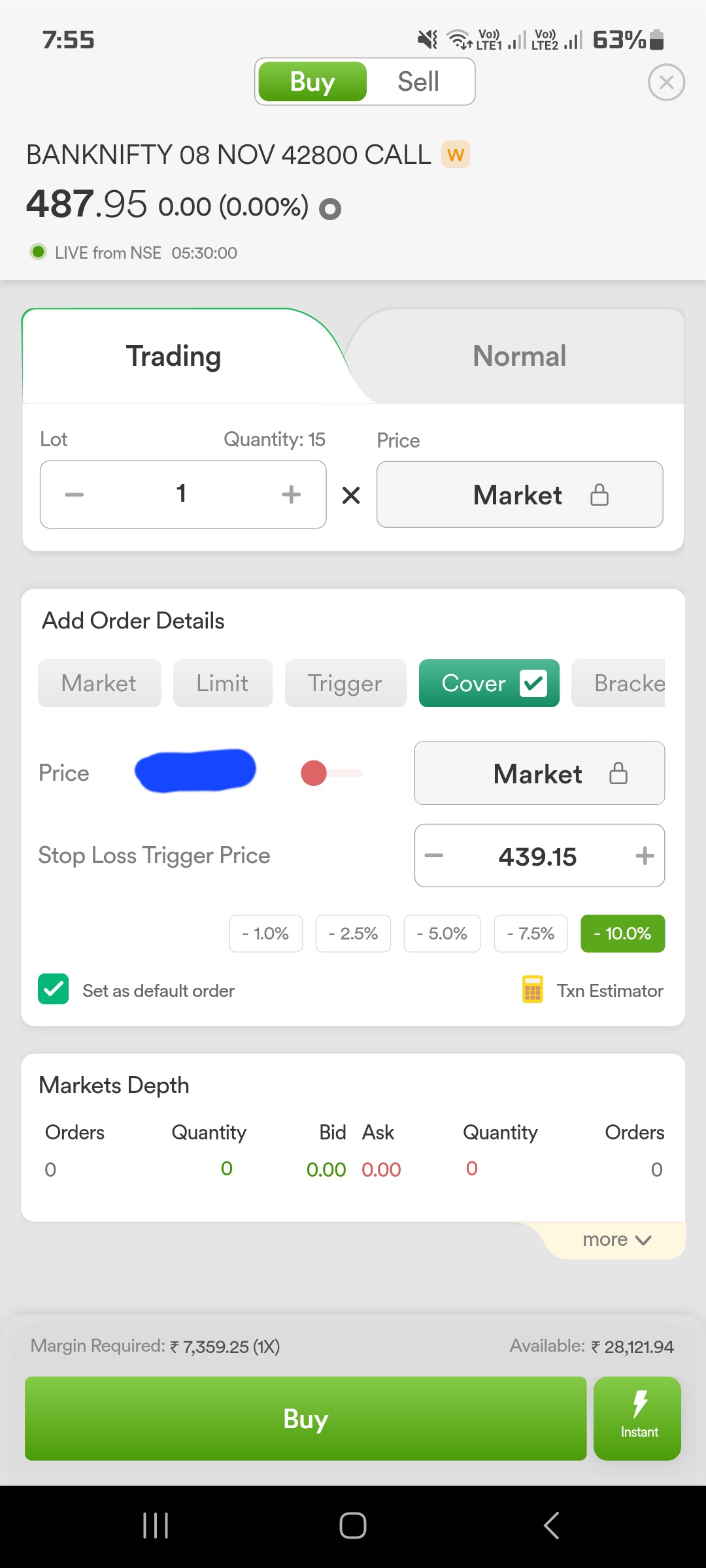
Task: Switch to the Sell side
Action: pyautogui.click(x=418, y=82)
